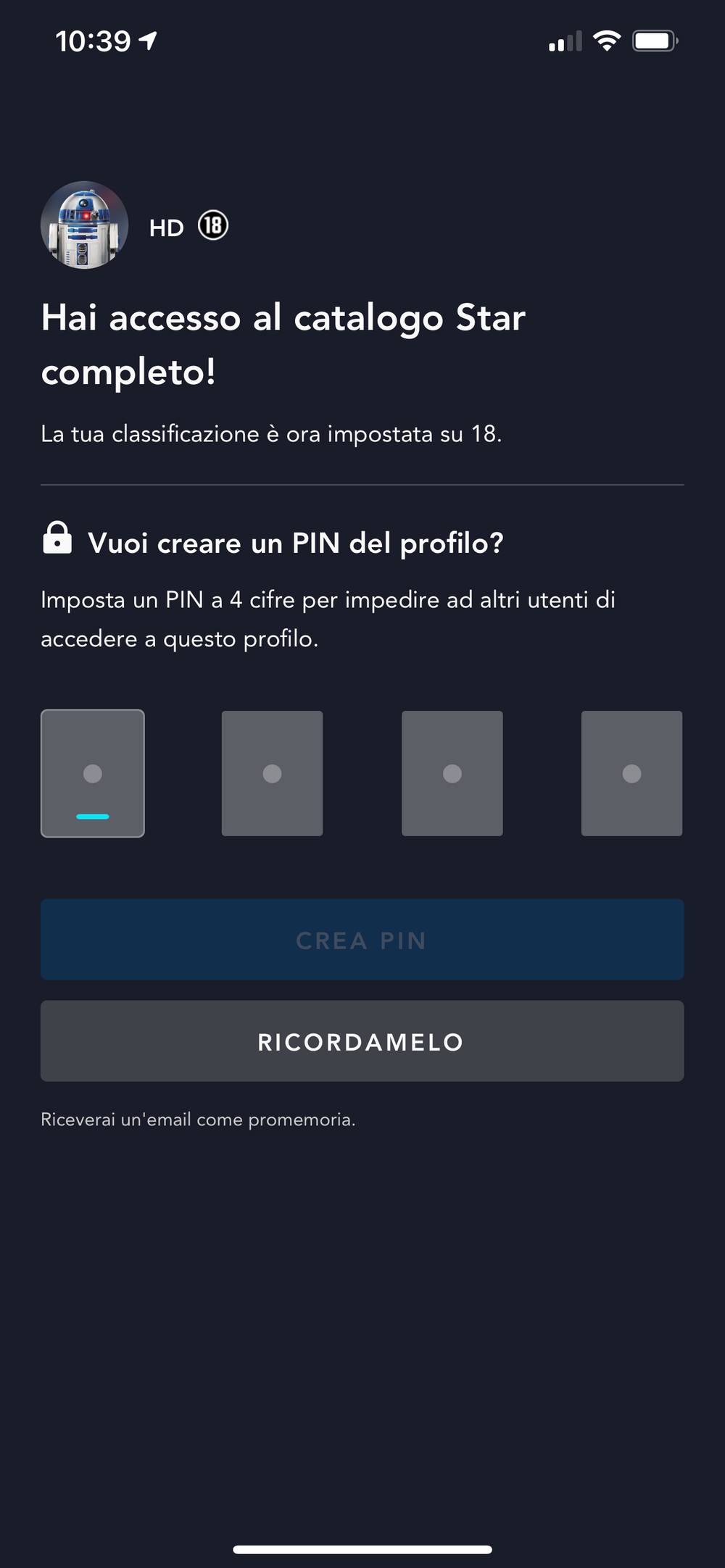Viewport: 725px width, 1568px height.
Task: Tap the CREA PIN button
Action: tap(362, 940)
